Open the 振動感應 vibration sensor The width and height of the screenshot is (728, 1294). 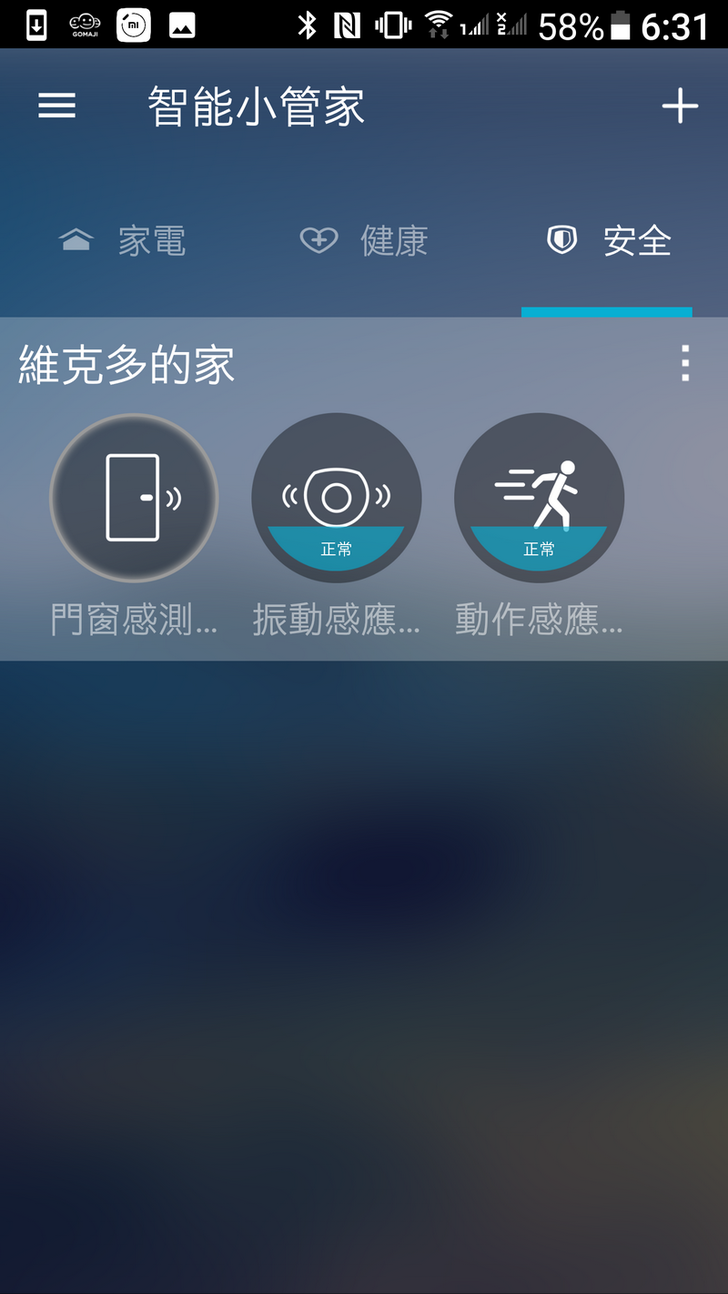click(x=336, y=499)
